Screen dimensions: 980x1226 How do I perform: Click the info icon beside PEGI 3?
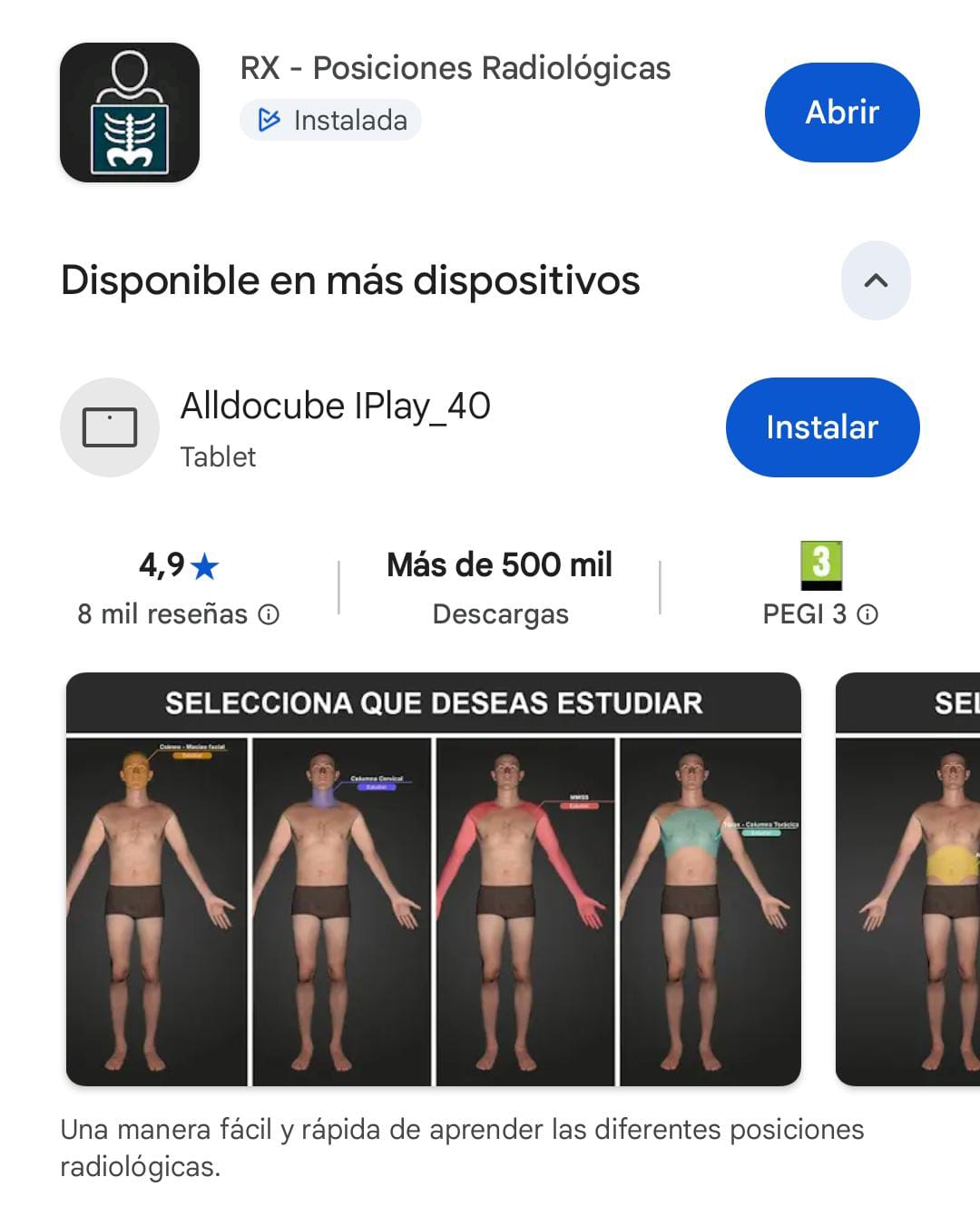[x=868, y=613]
